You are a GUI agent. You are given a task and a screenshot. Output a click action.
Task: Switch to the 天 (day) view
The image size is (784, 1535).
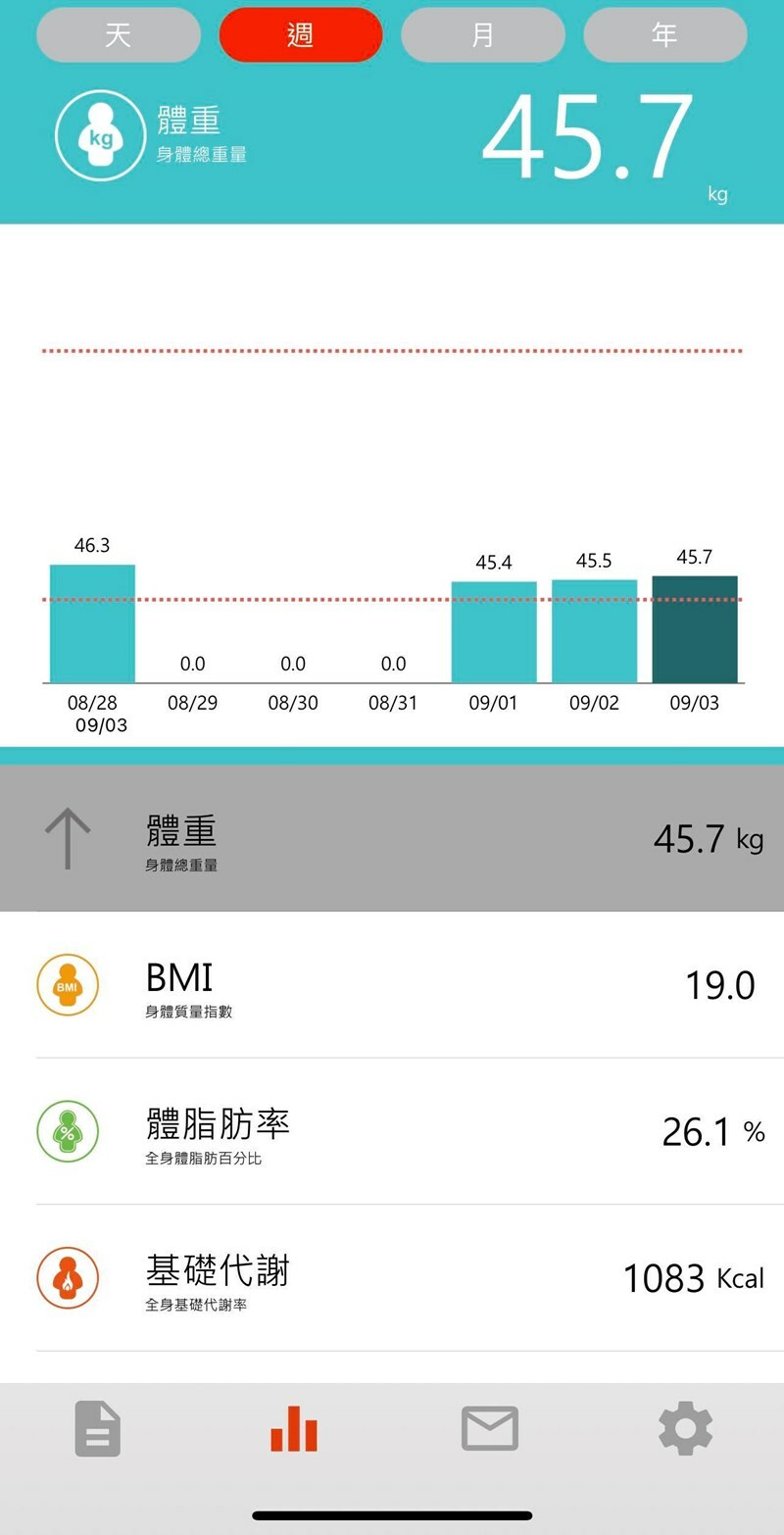tap(118, 35)
